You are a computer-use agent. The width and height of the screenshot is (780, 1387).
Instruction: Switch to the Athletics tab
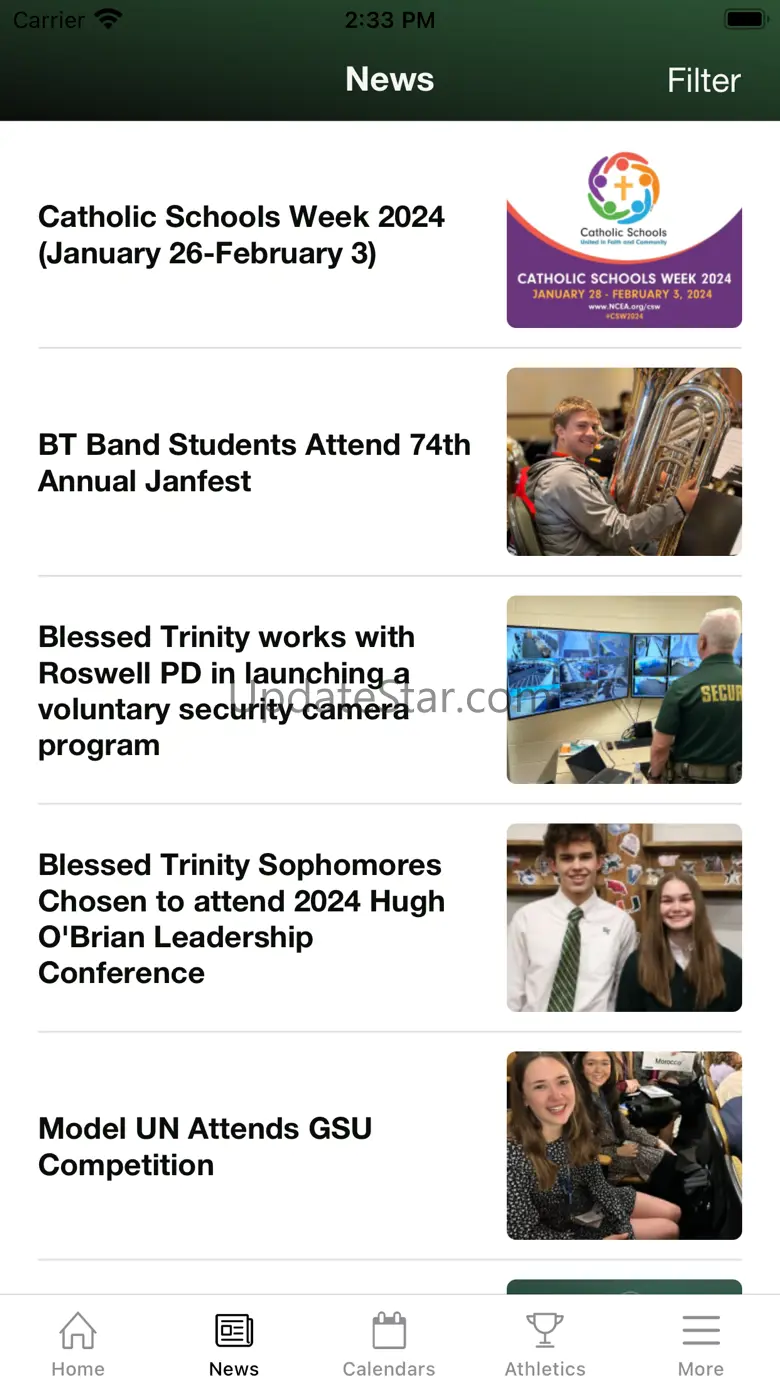[x=545, y=1345]
